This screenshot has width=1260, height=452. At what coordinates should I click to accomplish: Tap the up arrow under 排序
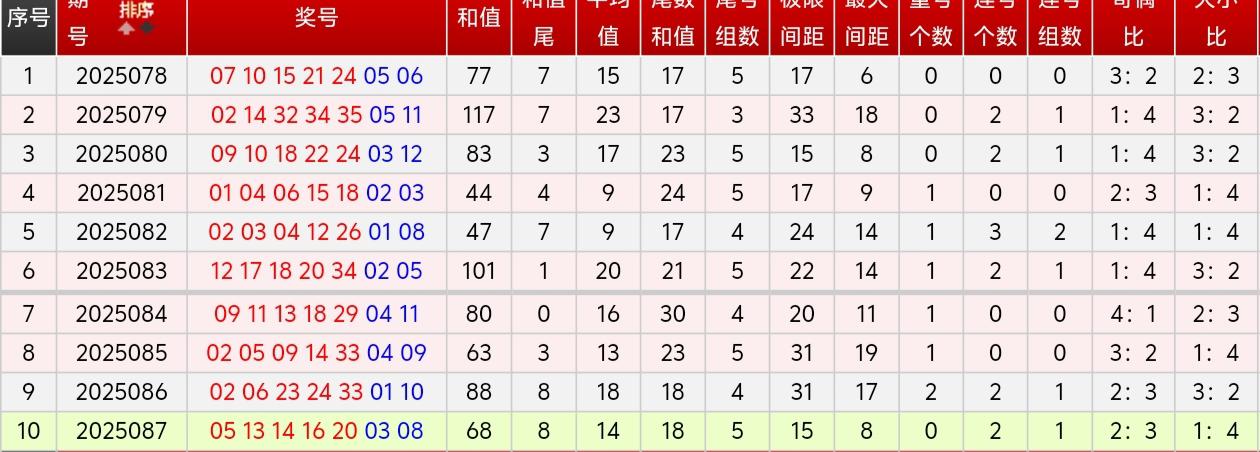[x=126, y=28]
